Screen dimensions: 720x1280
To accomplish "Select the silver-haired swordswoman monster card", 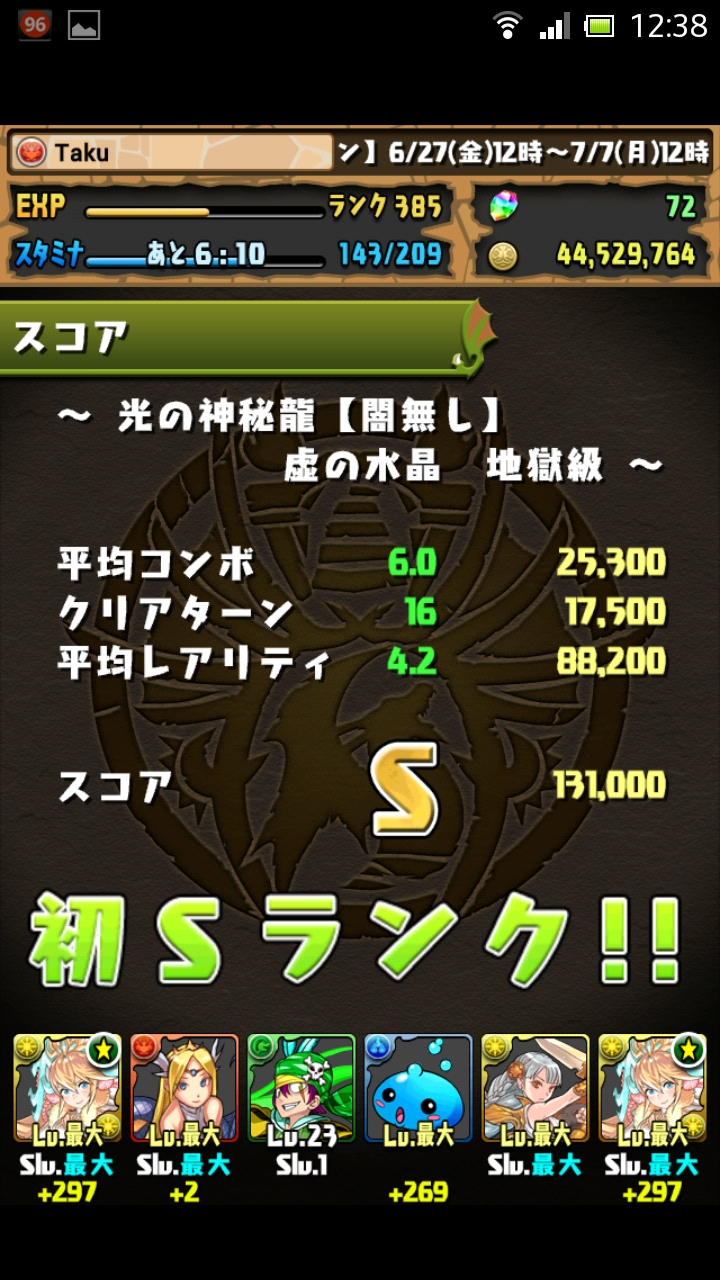I will point(535,1090).
